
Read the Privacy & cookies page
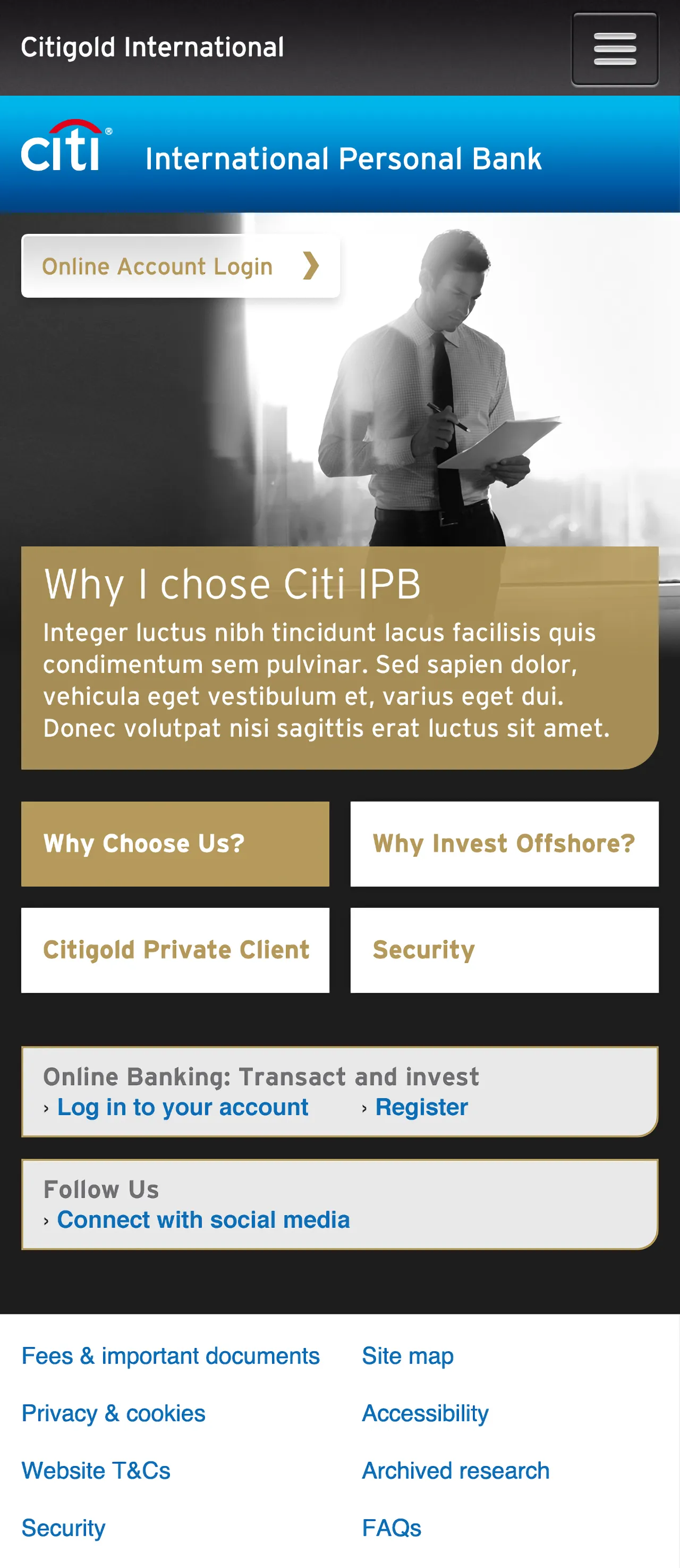click(x=113, y=1413)
